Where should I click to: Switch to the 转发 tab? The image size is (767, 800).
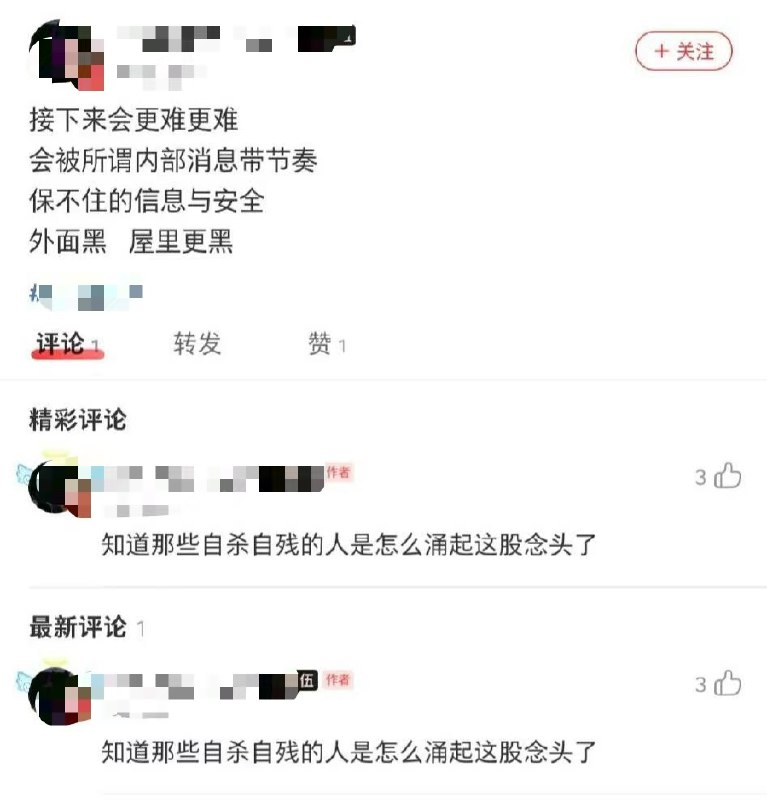[x=197, y=345]
